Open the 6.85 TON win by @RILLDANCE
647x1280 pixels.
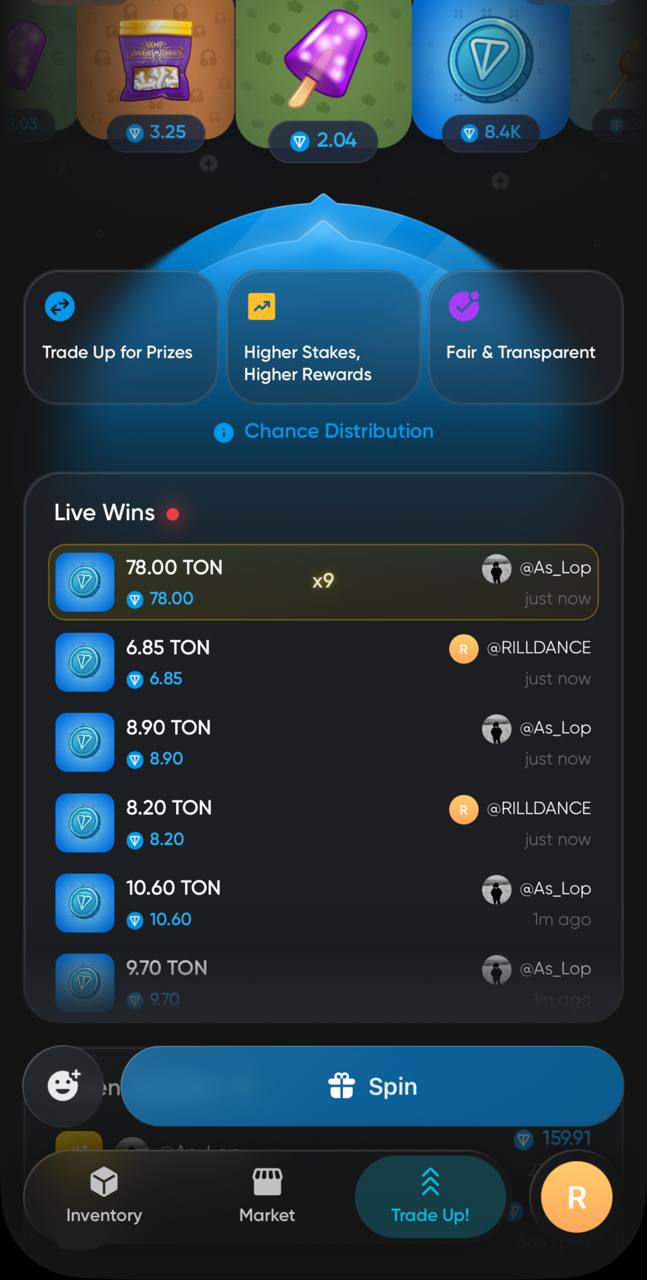click(323, 662)
